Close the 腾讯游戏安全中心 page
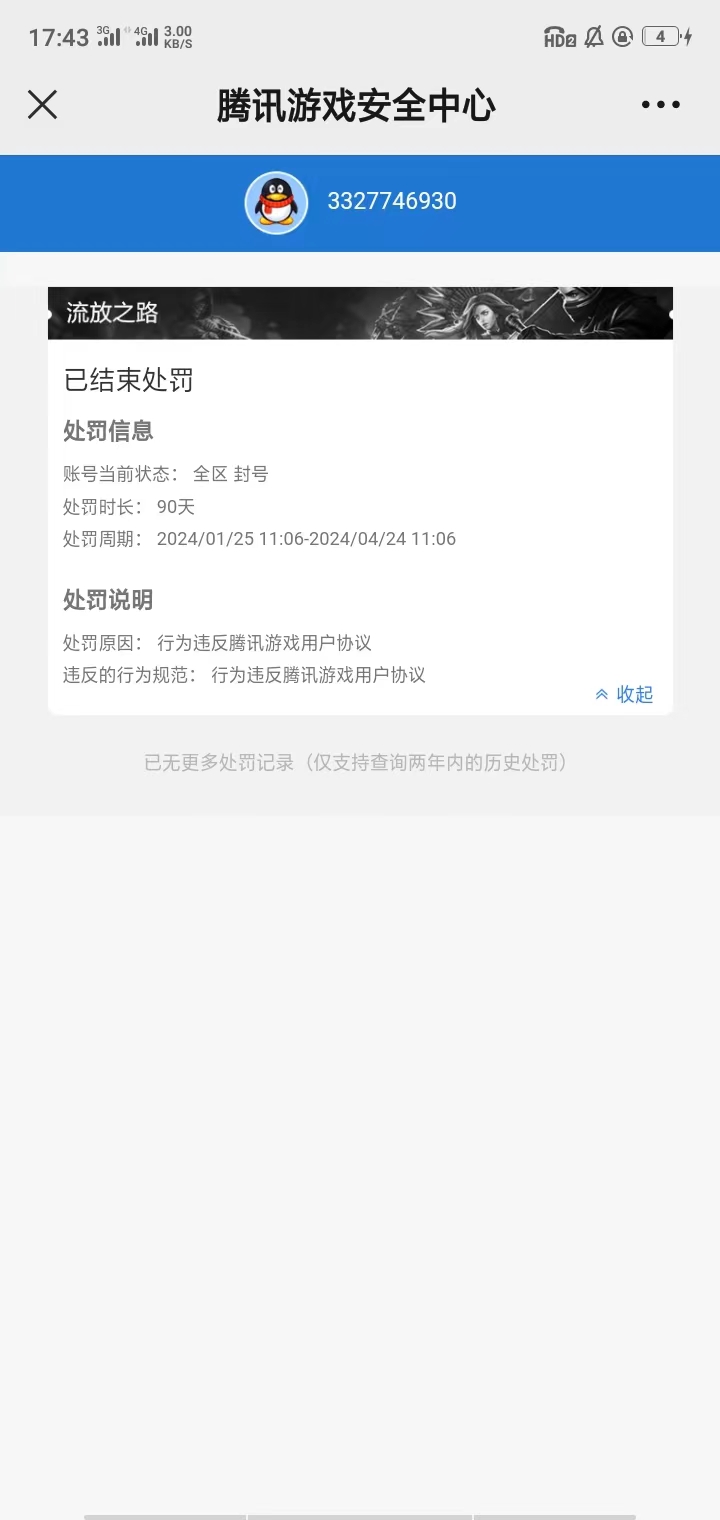This screenshot has height=1520, width=720. [x=42, y=105]
